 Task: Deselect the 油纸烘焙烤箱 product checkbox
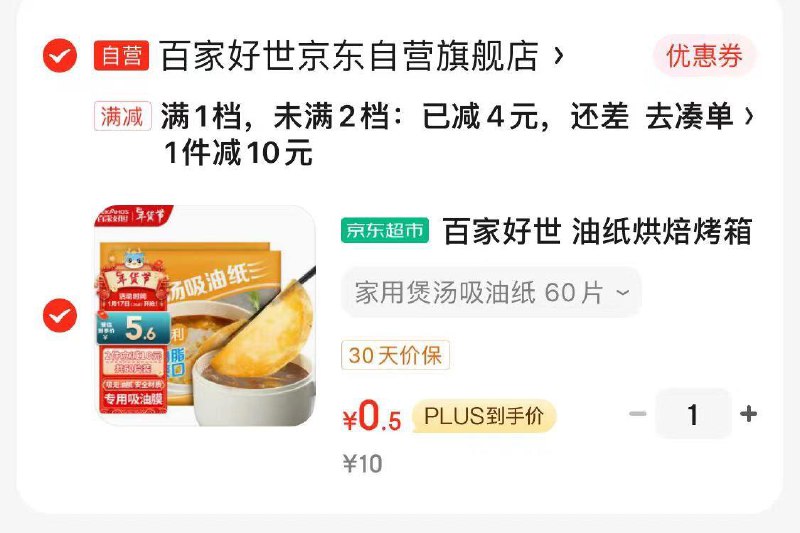(x=60, y=316)
